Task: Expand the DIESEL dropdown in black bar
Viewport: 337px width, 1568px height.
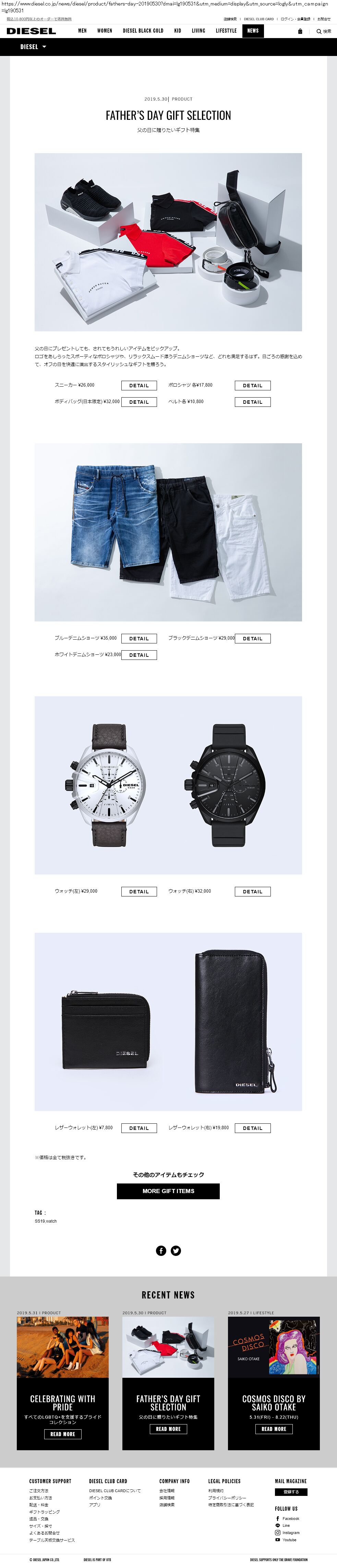Action: 33,47
